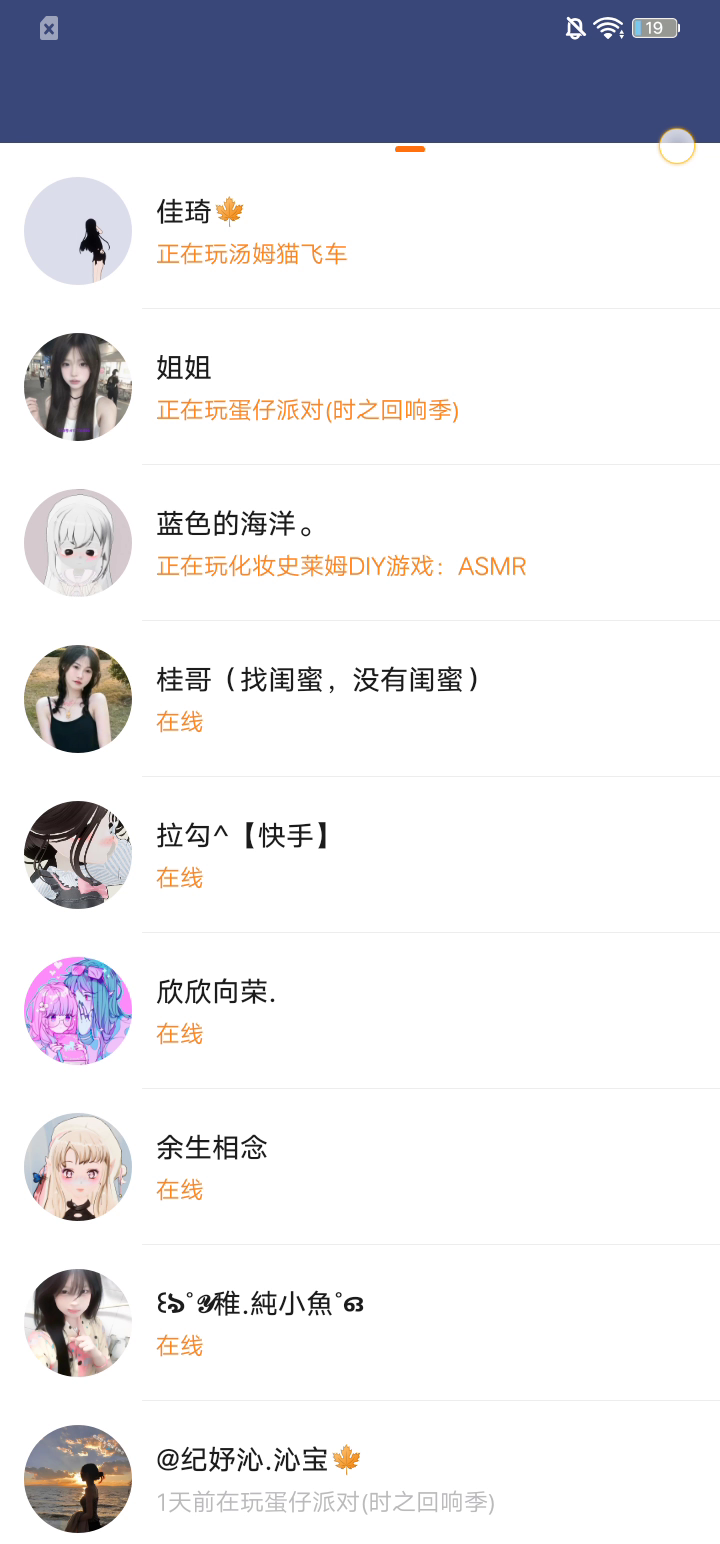Open 姐姐's friend entry
720x1544 pixels.
tap(360, 387)
